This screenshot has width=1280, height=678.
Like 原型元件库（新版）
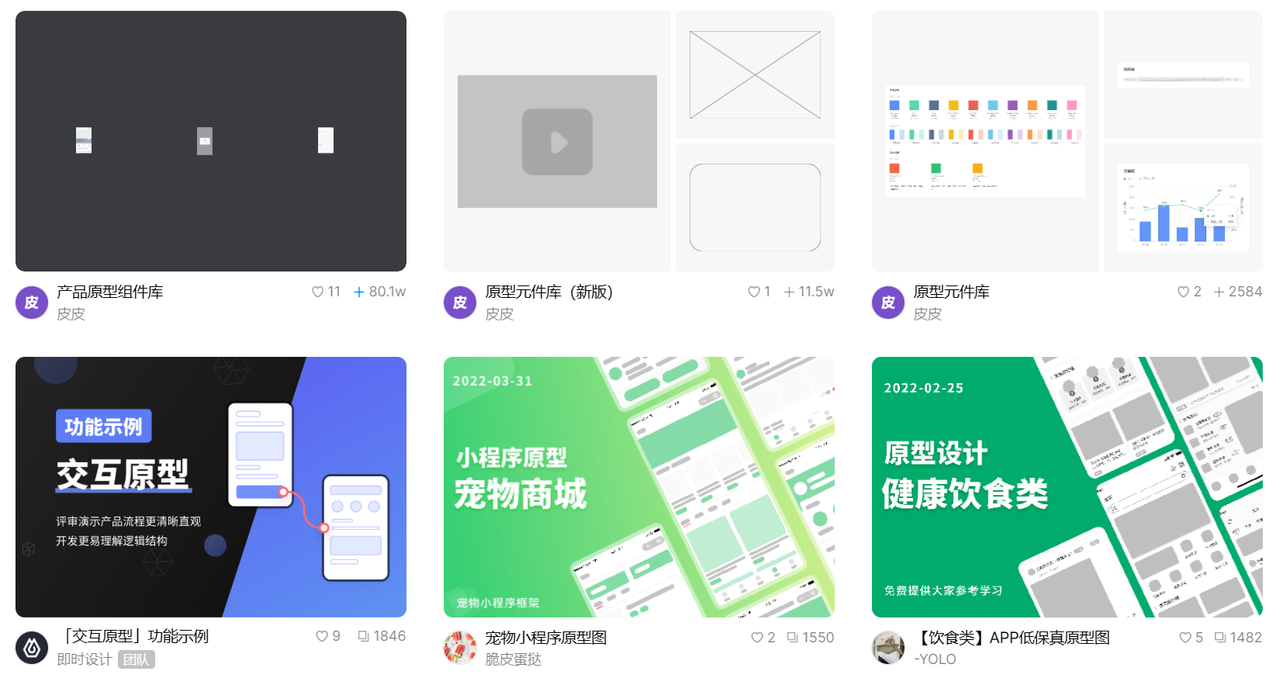pos(754,292)
